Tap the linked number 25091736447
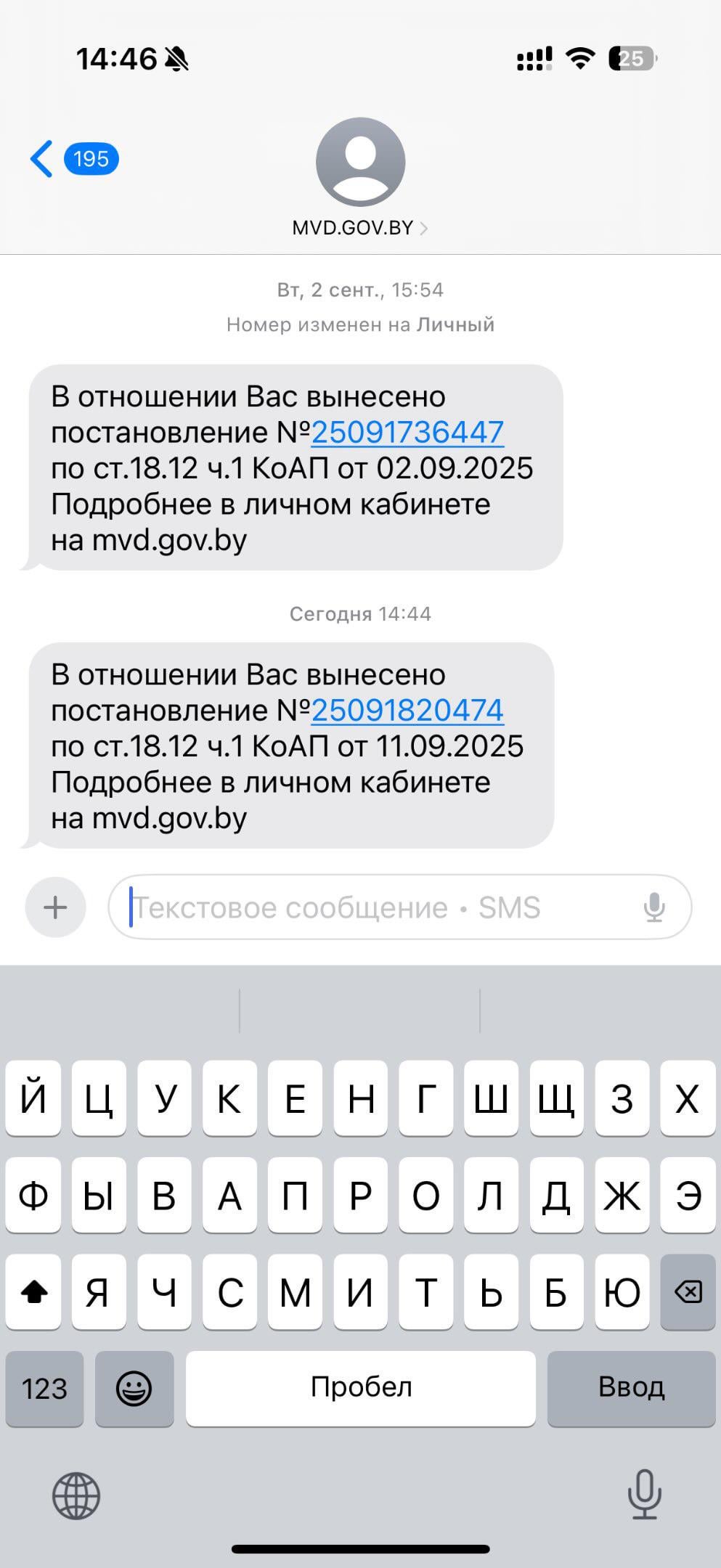 pos(407,433)
